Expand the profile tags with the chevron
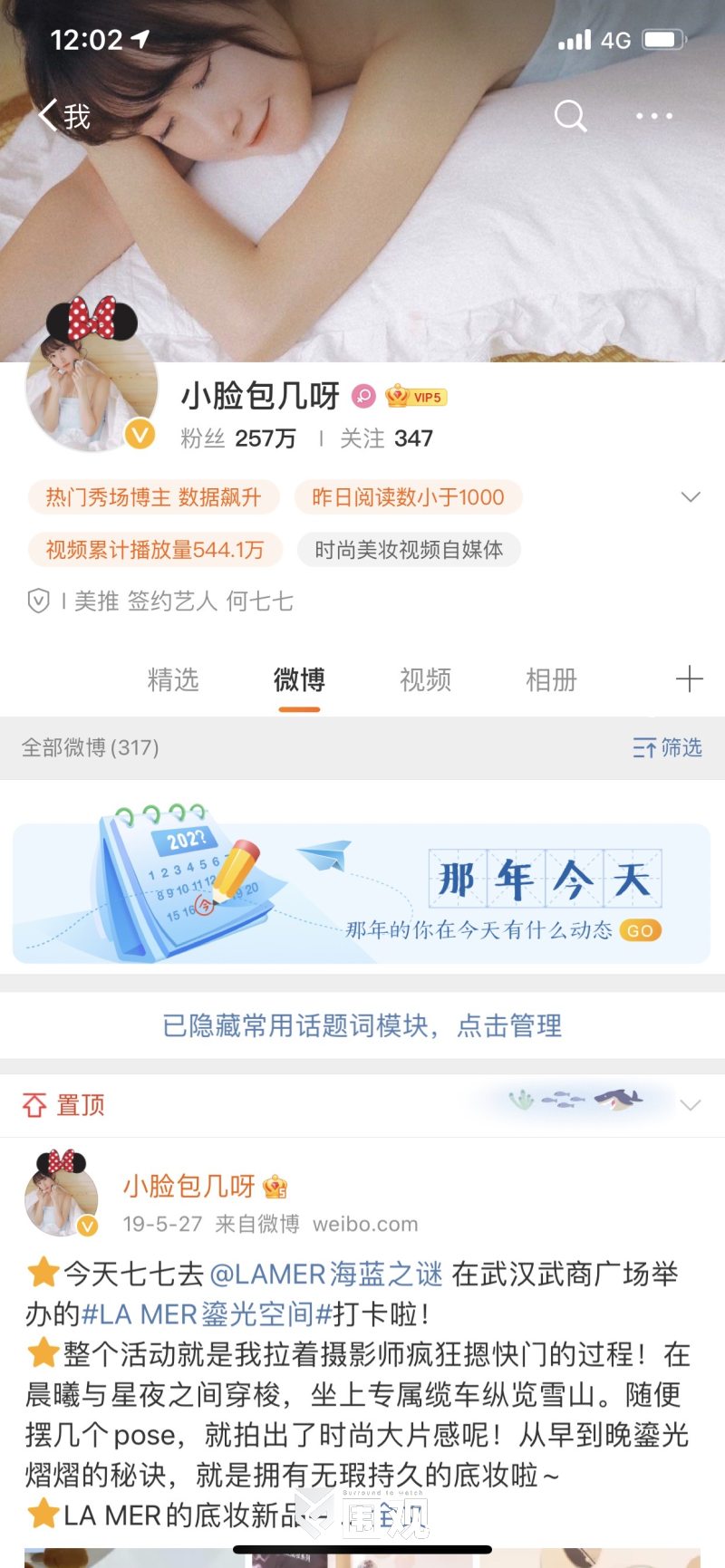 (x=691, y=497)
